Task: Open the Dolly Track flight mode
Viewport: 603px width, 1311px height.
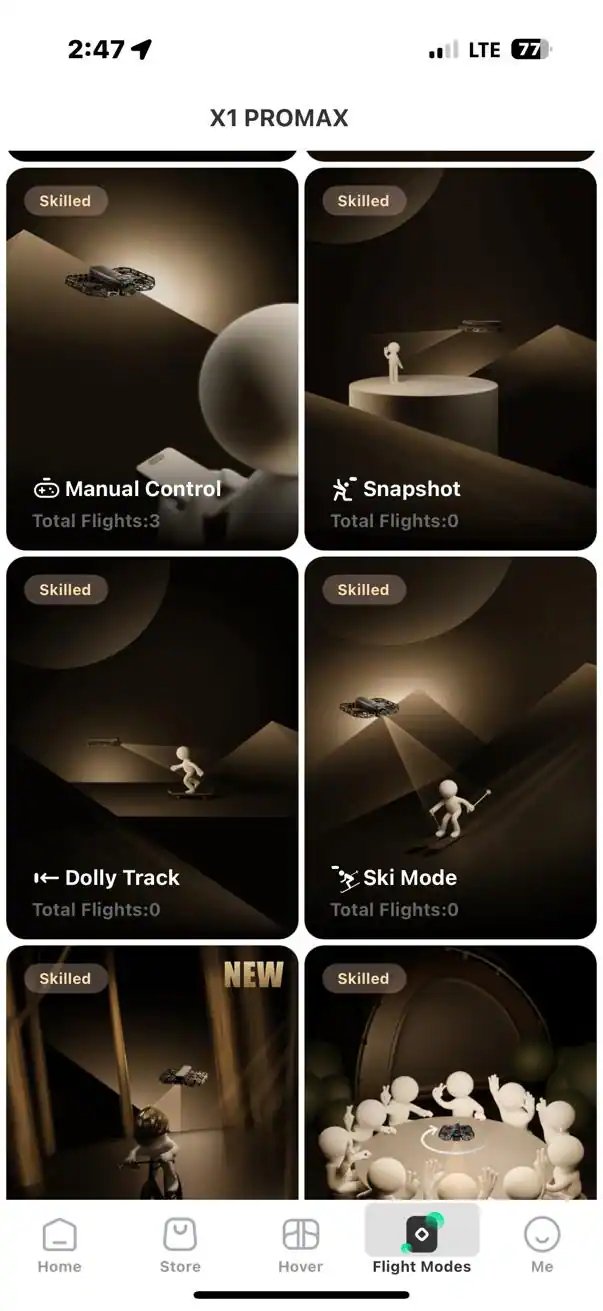Action: (x=152, y=747)
